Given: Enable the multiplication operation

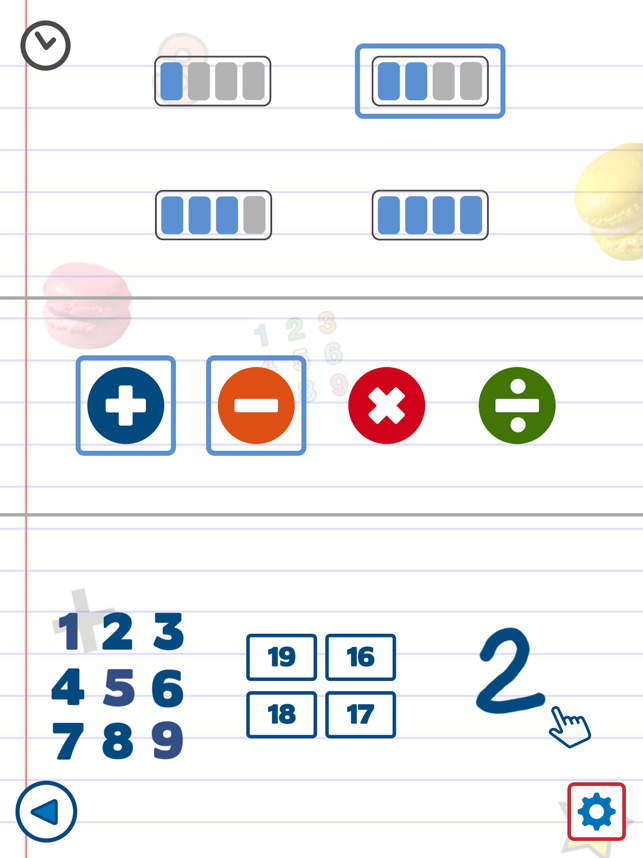Looking at the screenshot, I should [386, 405].
